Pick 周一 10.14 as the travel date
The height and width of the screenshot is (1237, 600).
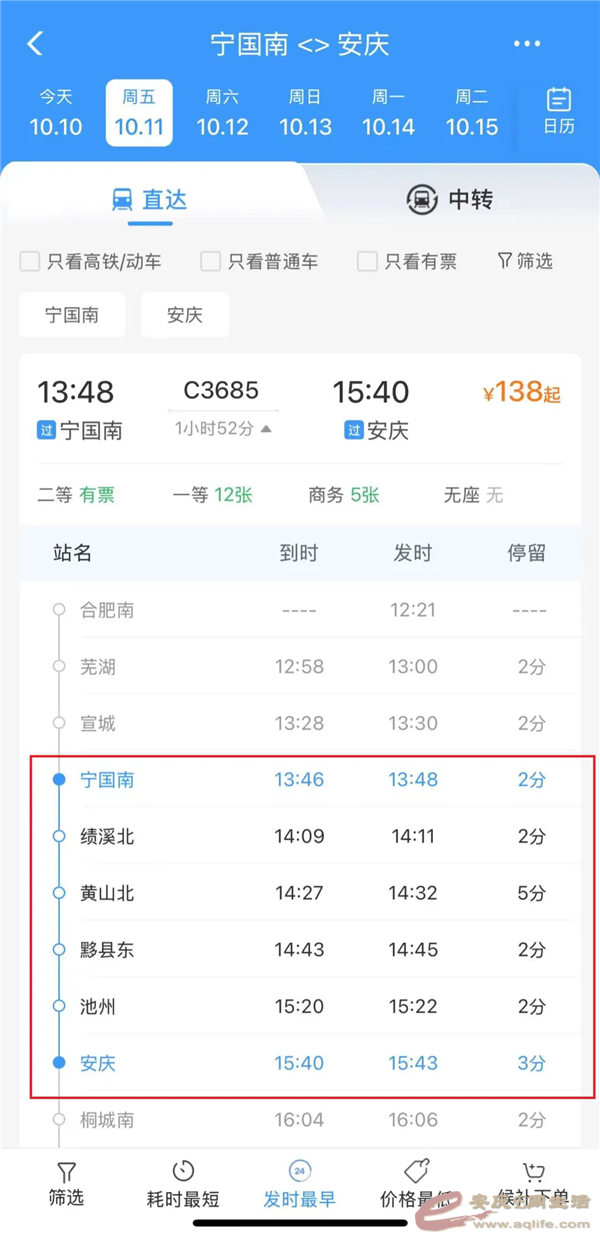point(388,113)
